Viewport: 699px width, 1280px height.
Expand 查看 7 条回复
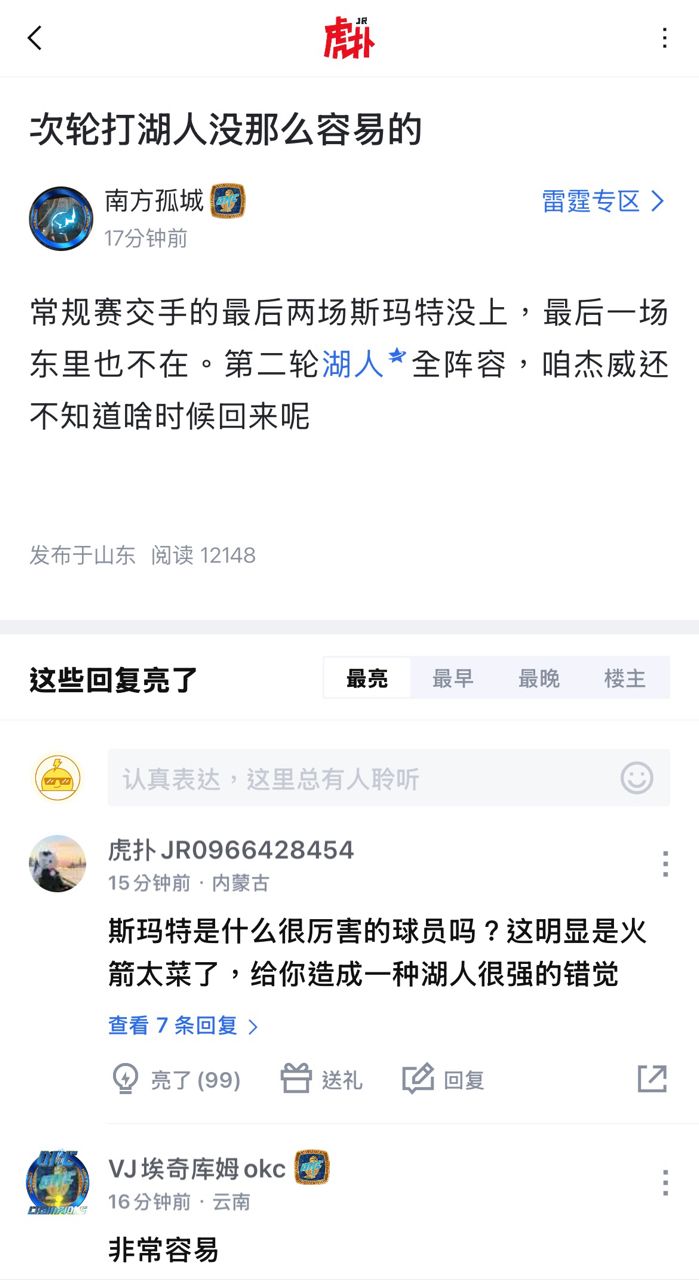pos(183,1025)
